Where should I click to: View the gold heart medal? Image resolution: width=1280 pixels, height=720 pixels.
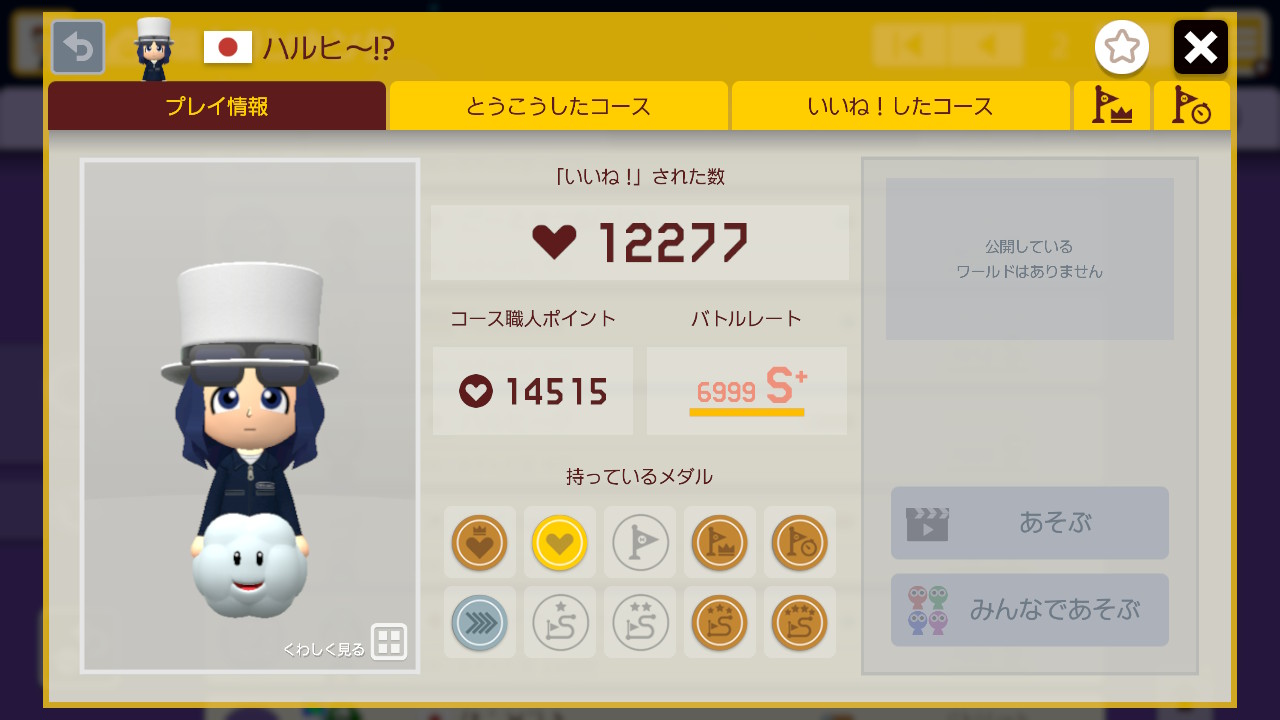tap(559, 542)
